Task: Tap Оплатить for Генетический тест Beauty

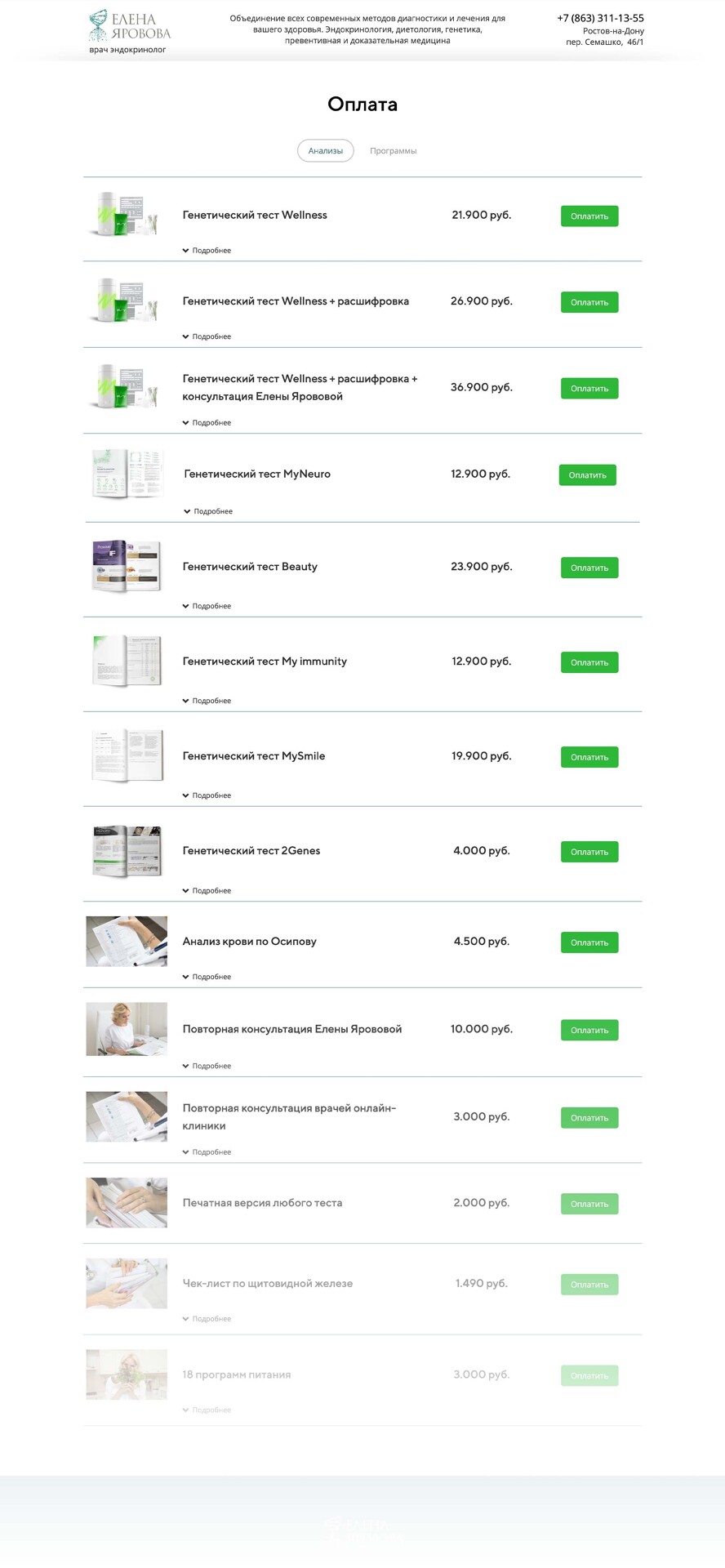Action: click(x=589, y=568)
